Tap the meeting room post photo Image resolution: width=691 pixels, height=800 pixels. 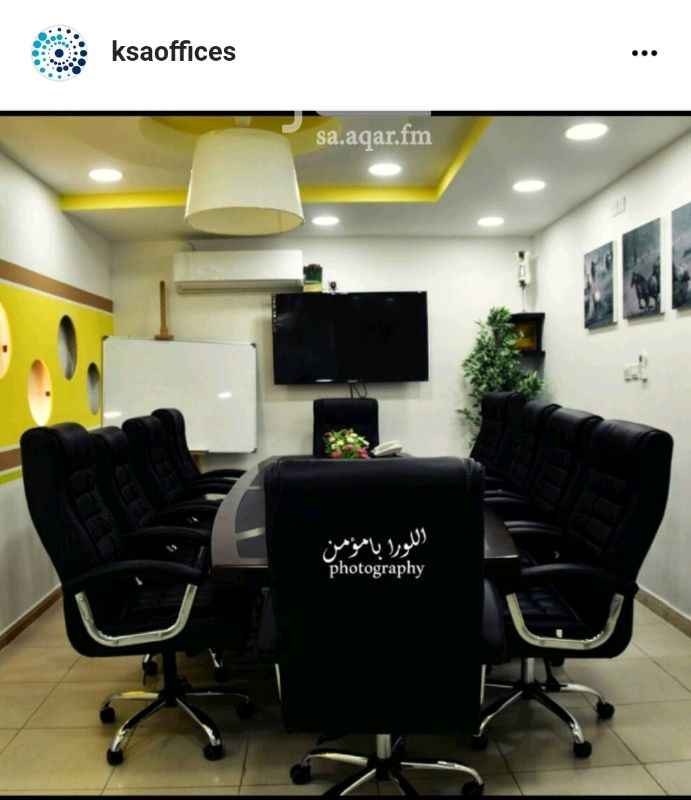(x=345, y=455)
